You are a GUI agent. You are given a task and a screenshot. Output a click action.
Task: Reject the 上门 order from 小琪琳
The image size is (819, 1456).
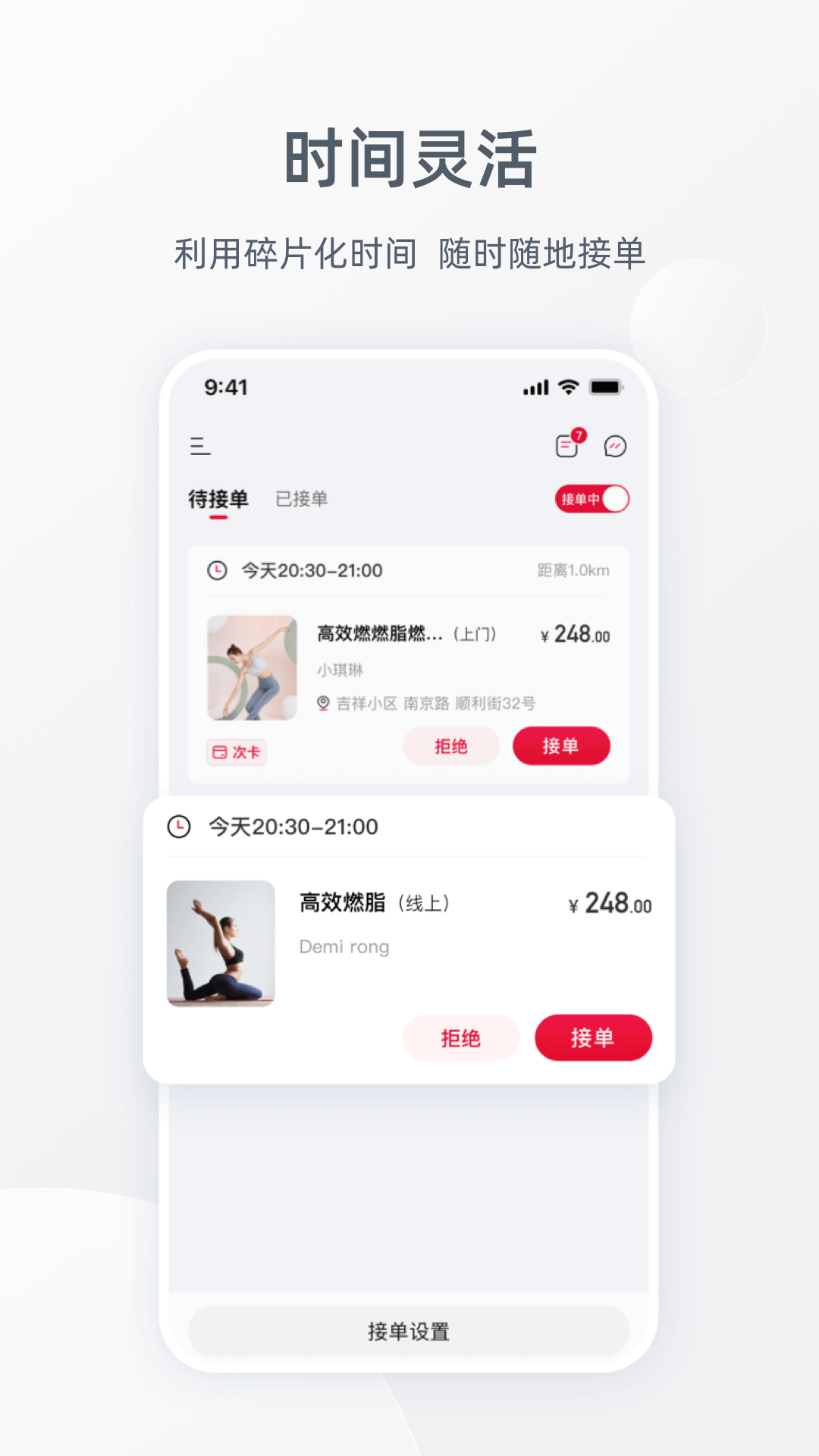tap(451, 746)
